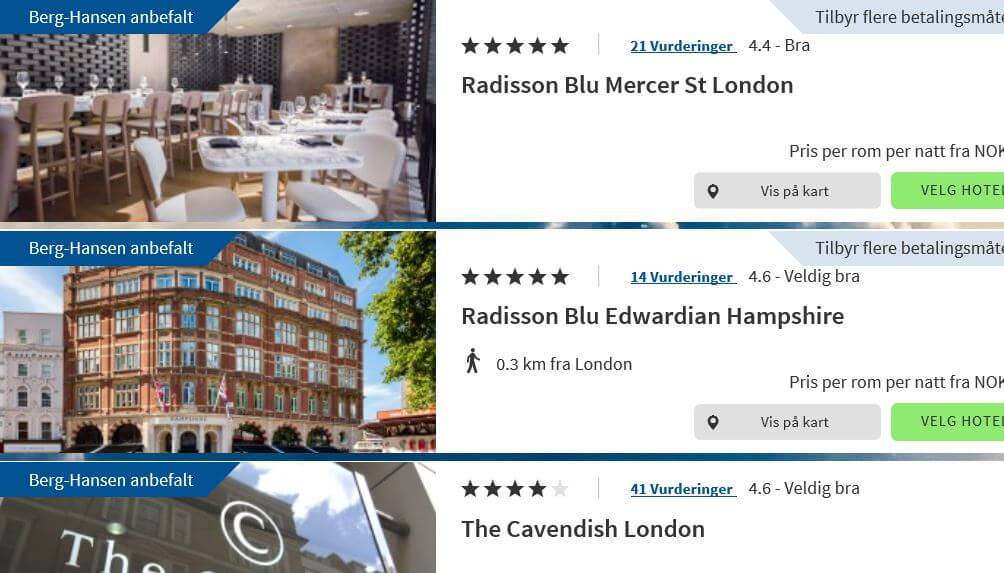Select the Radisson Blu Mercer St London hotel
Image resolution: width=1004 pixels, height=573 pixels.
point(948,190)
